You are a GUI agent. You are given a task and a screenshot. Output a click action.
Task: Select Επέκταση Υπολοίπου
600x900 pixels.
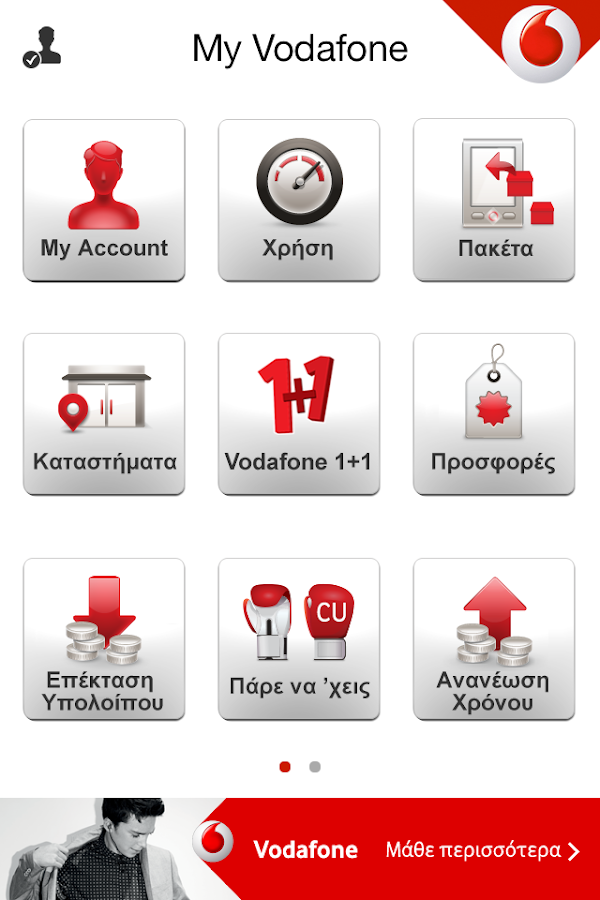(x=104, y=639)
